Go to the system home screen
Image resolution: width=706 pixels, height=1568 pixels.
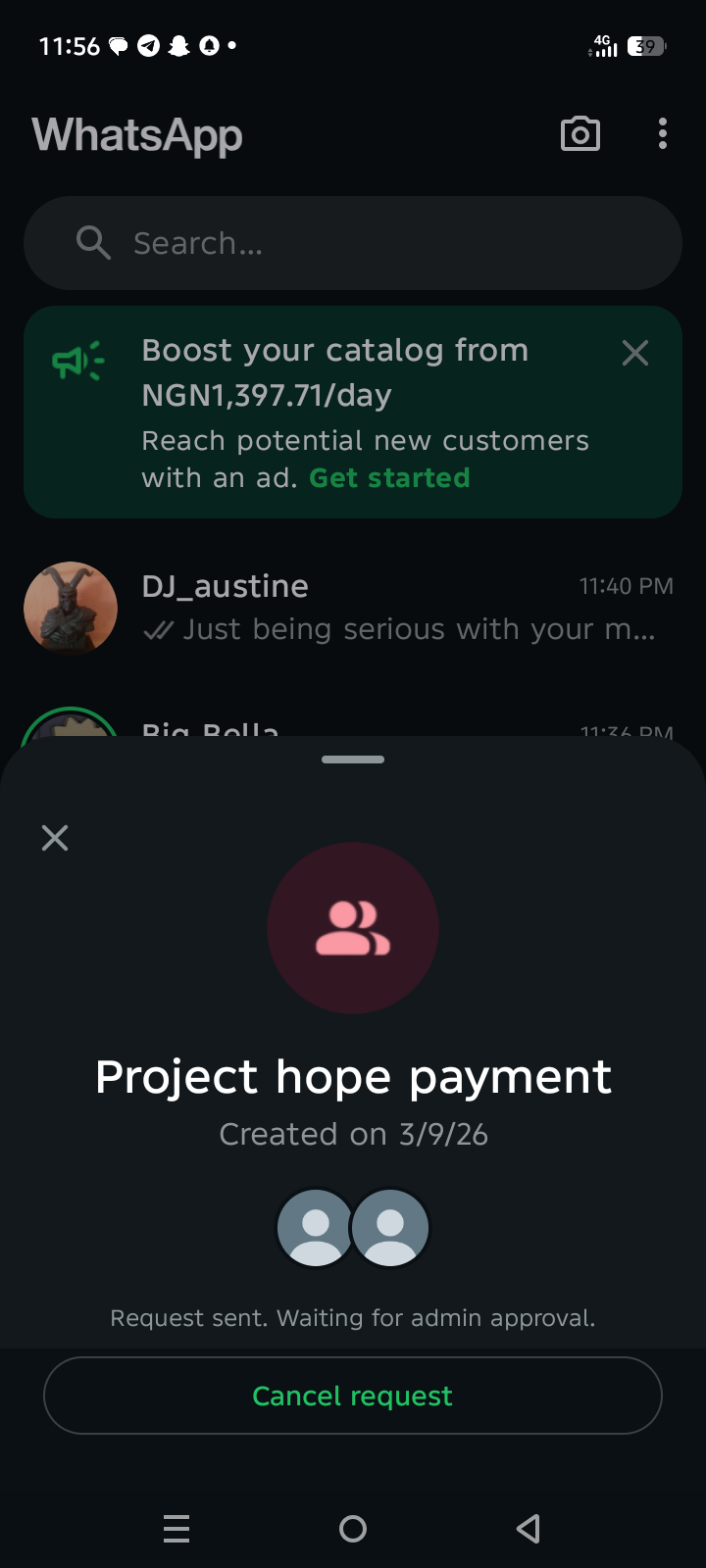point(353,1528)
